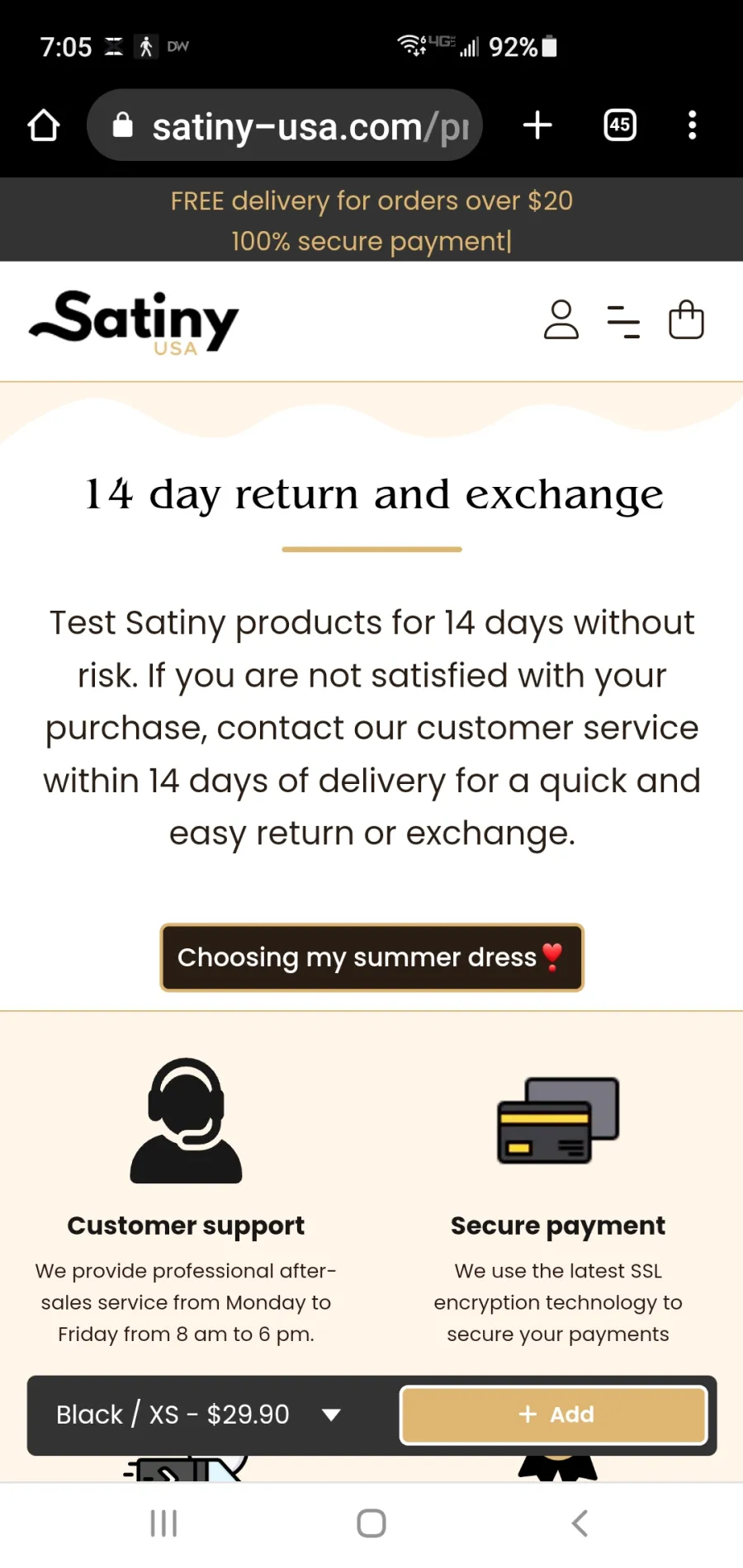Open the user account icon

point(561,320)
